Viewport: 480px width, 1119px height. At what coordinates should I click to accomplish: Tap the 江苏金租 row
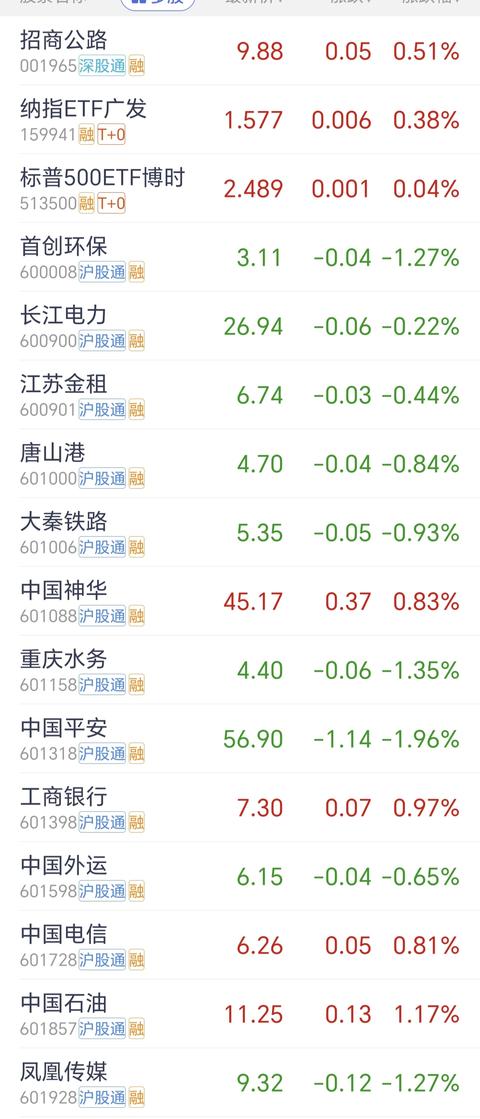(240, 395)
